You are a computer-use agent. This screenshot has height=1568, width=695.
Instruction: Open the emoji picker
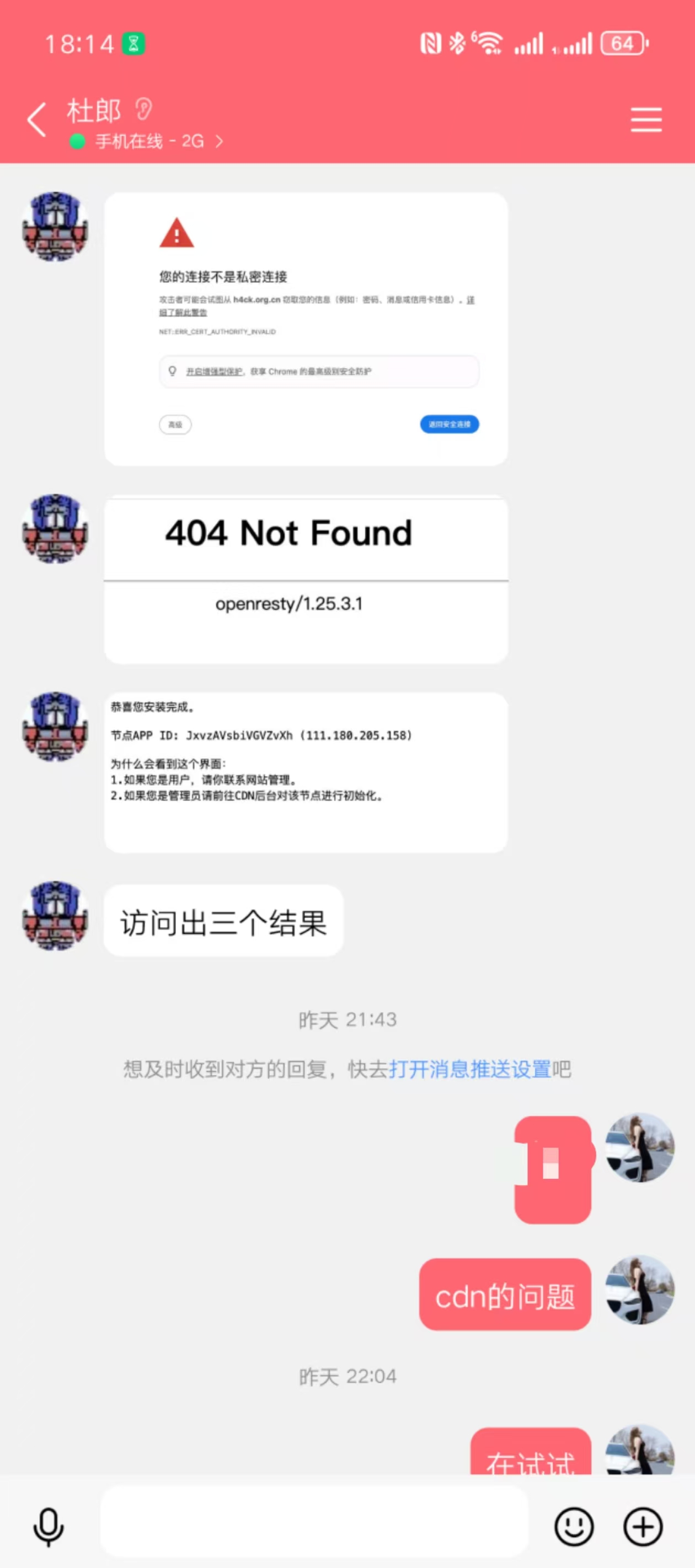click(x=574, y=1527)
